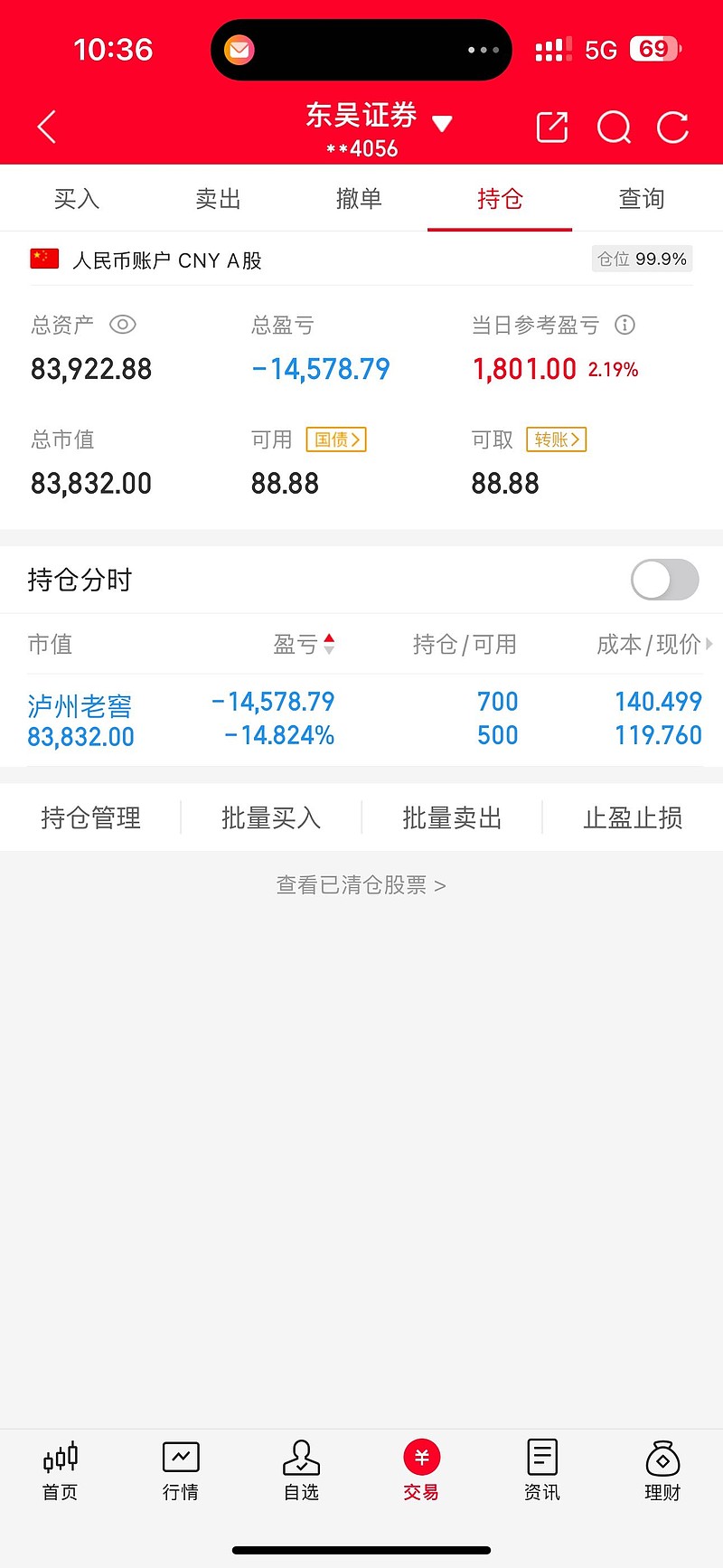Open the search icon at top right

[x=614, y=127]
